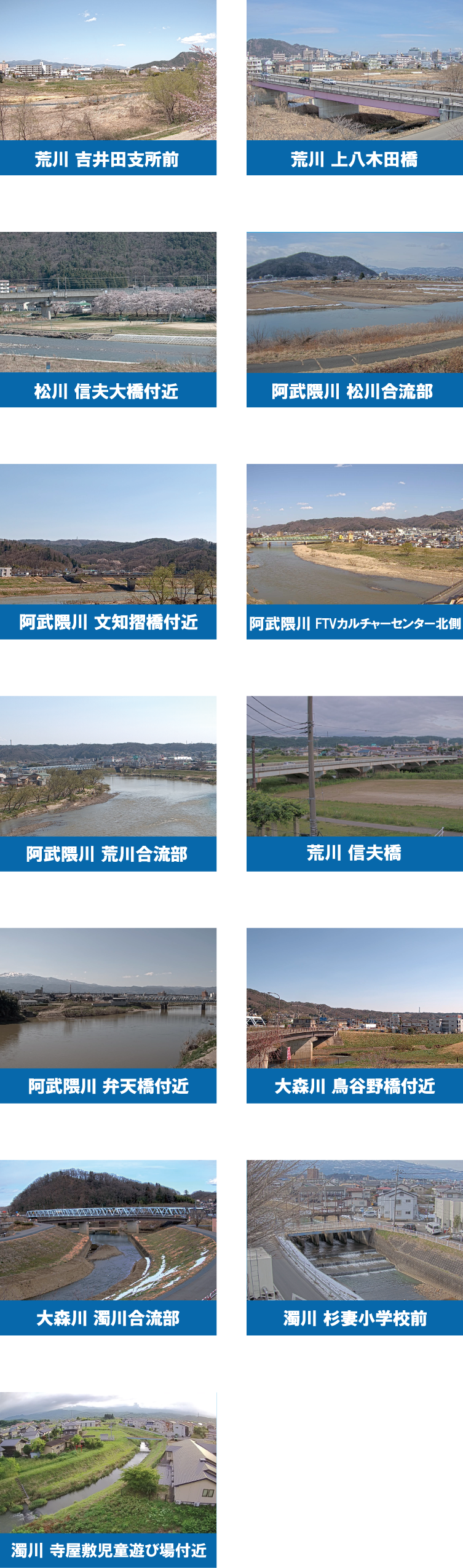Open the 濁川 寺屋敷児童遊び場付近 camera
This screenshot has height=1568, width=463.
pos(108,1479)
